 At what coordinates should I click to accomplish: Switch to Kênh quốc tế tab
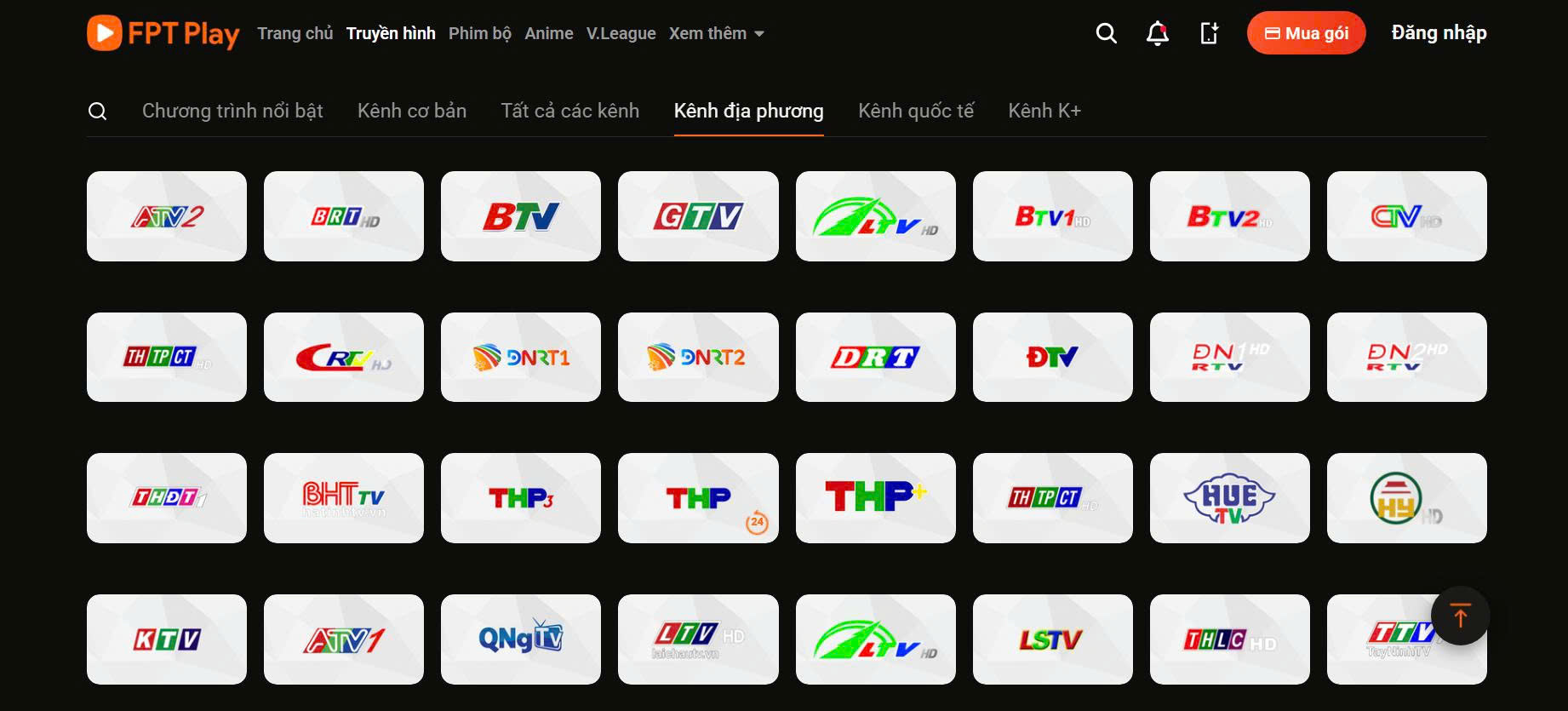pyautogui.click(x=915, y=111)
